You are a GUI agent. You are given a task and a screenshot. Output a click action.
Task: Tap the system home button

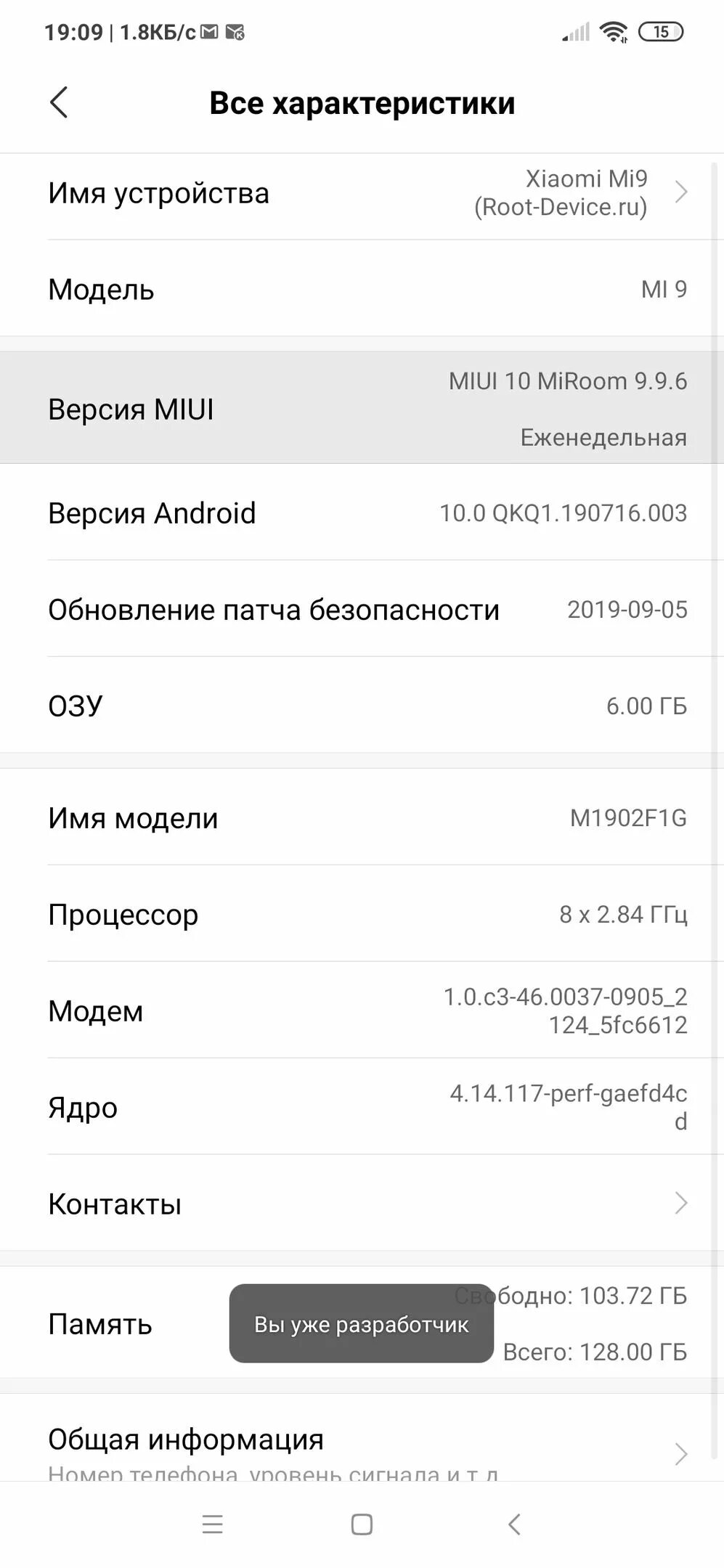pyautogui.click(x=362, y=1524)
